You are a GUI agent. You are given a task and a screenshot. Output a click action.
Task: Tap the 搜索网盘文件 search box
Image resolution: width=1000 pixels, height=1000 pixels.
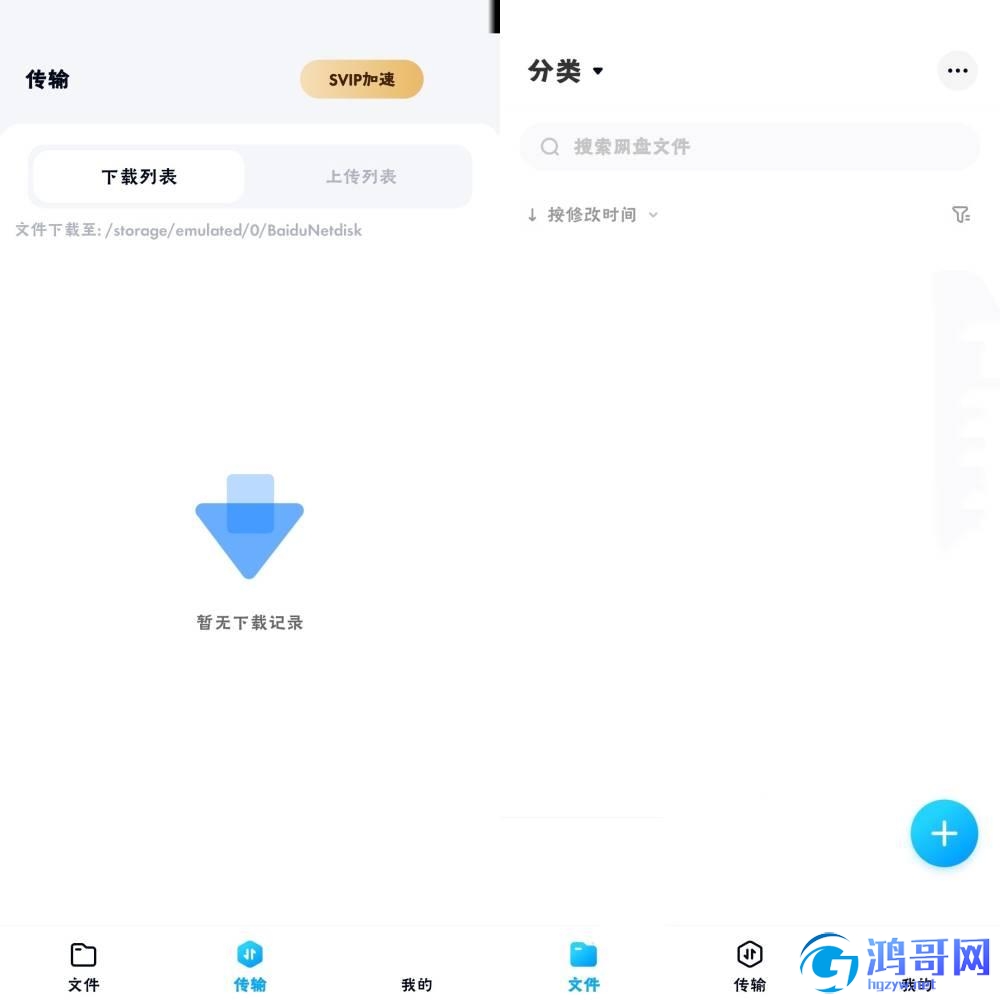coord(750,147)
